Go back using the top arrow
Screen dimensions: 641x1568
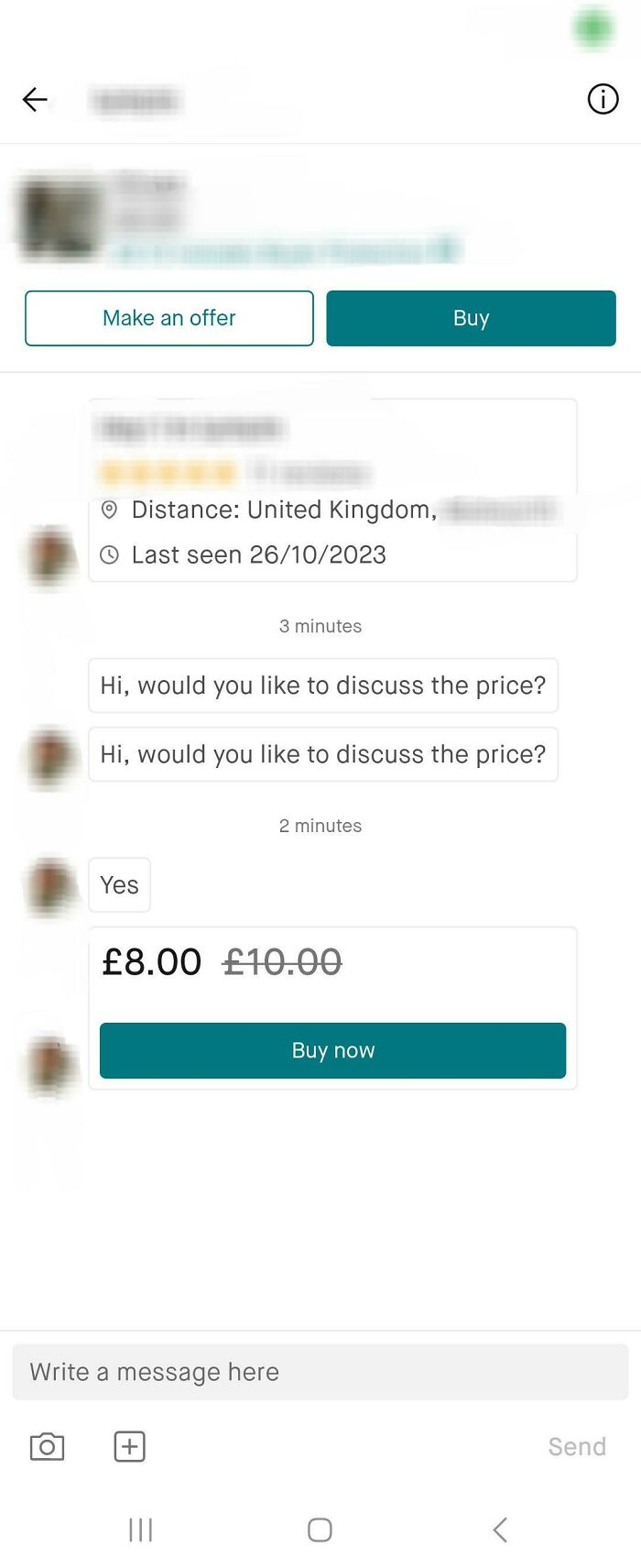coord(35,99)
